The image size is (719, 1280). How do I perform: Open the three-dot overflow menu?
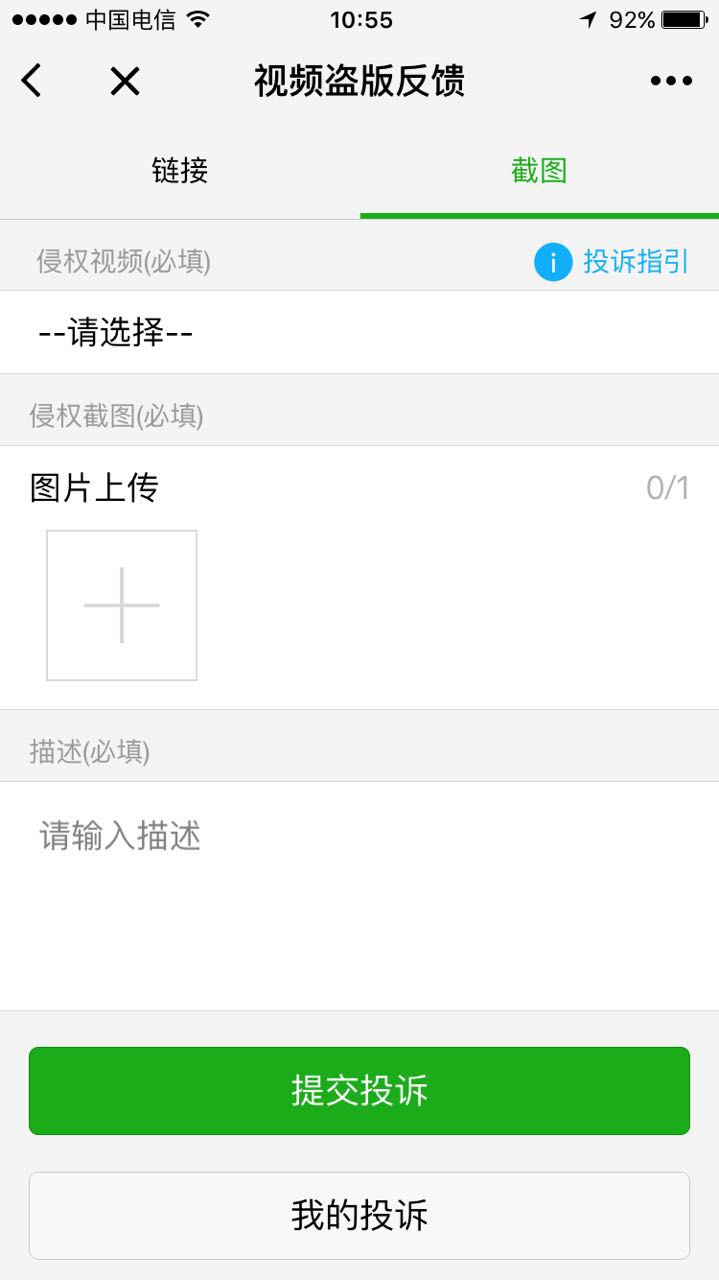(671, 81)
